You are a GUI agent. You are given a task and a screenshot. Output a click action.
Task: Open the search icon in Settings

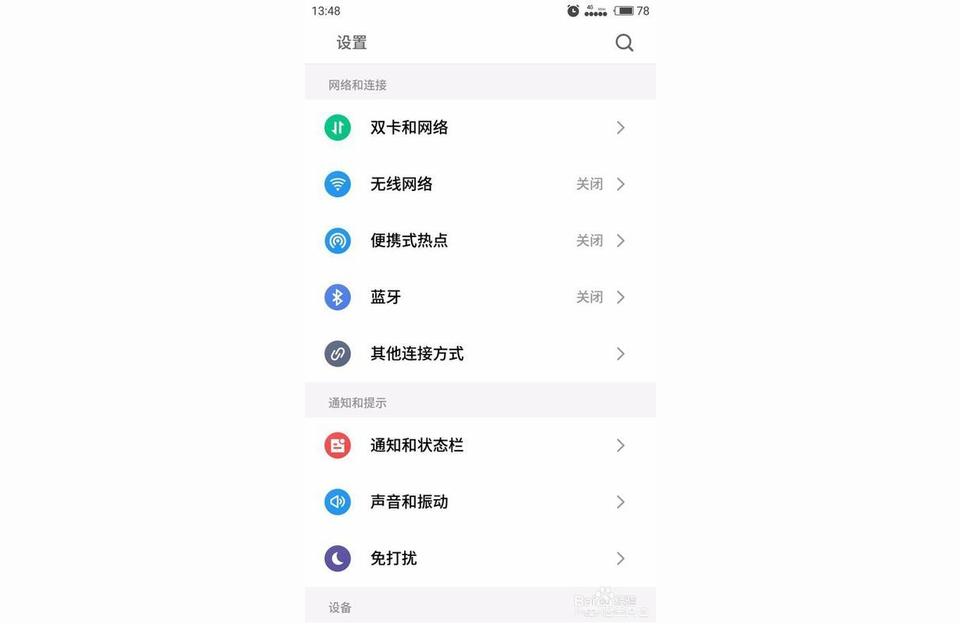click(624, 43)
